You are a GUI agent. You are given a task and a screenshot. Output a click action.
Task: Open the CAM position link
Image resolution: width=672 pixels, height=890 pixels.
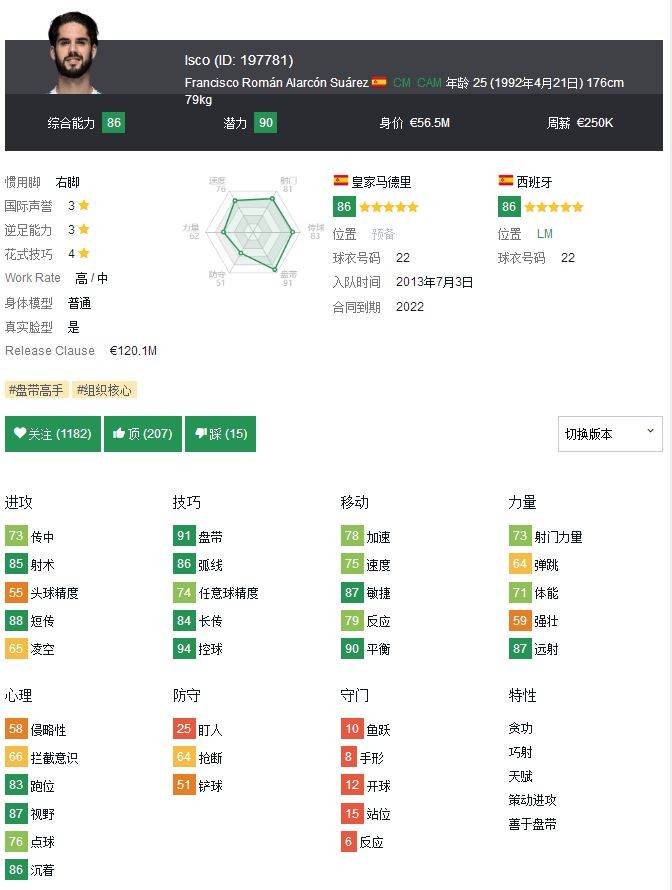tap(429, 83)
